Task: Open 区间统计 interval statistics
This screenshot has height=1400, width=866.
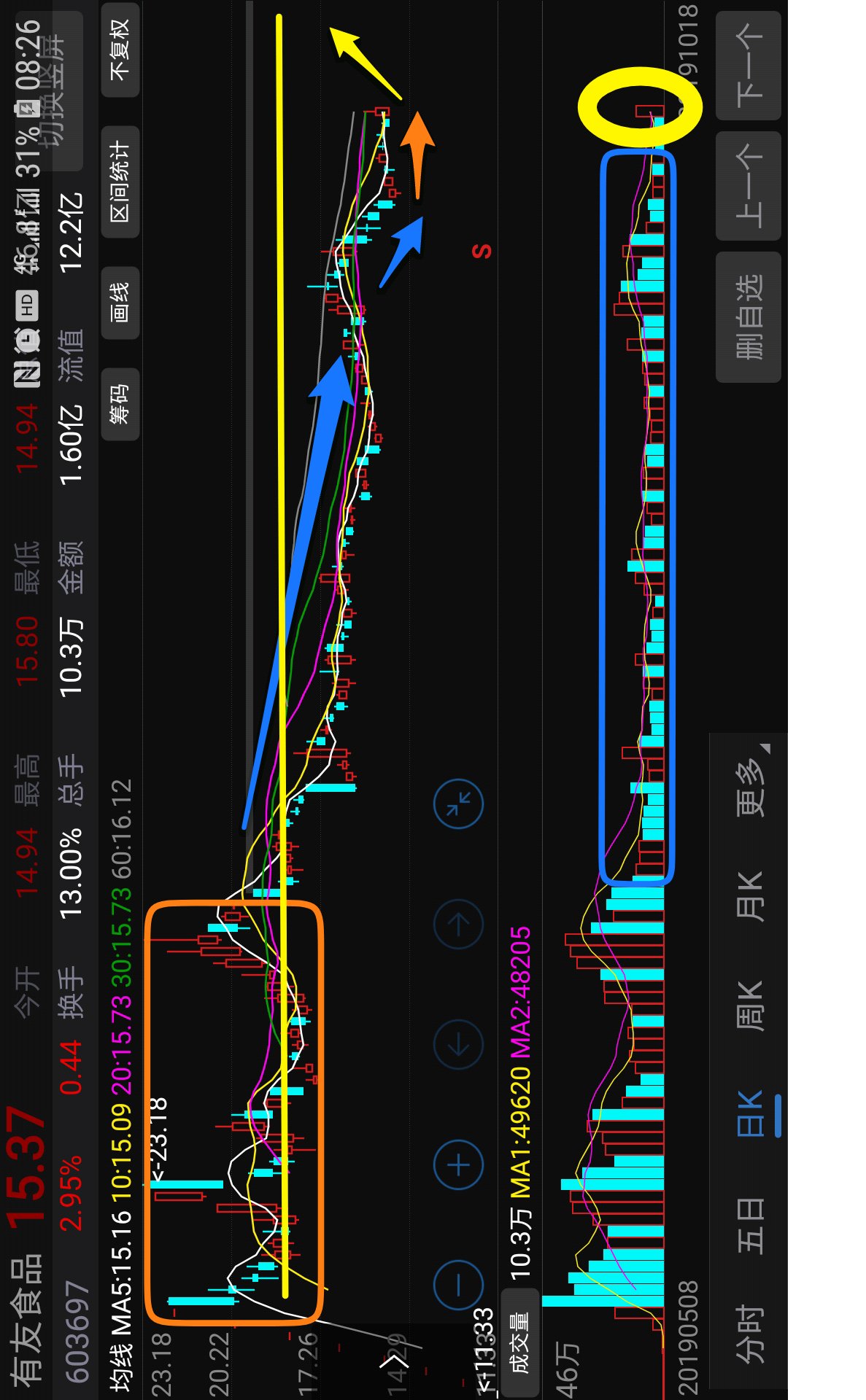Action: coord(120,182)
